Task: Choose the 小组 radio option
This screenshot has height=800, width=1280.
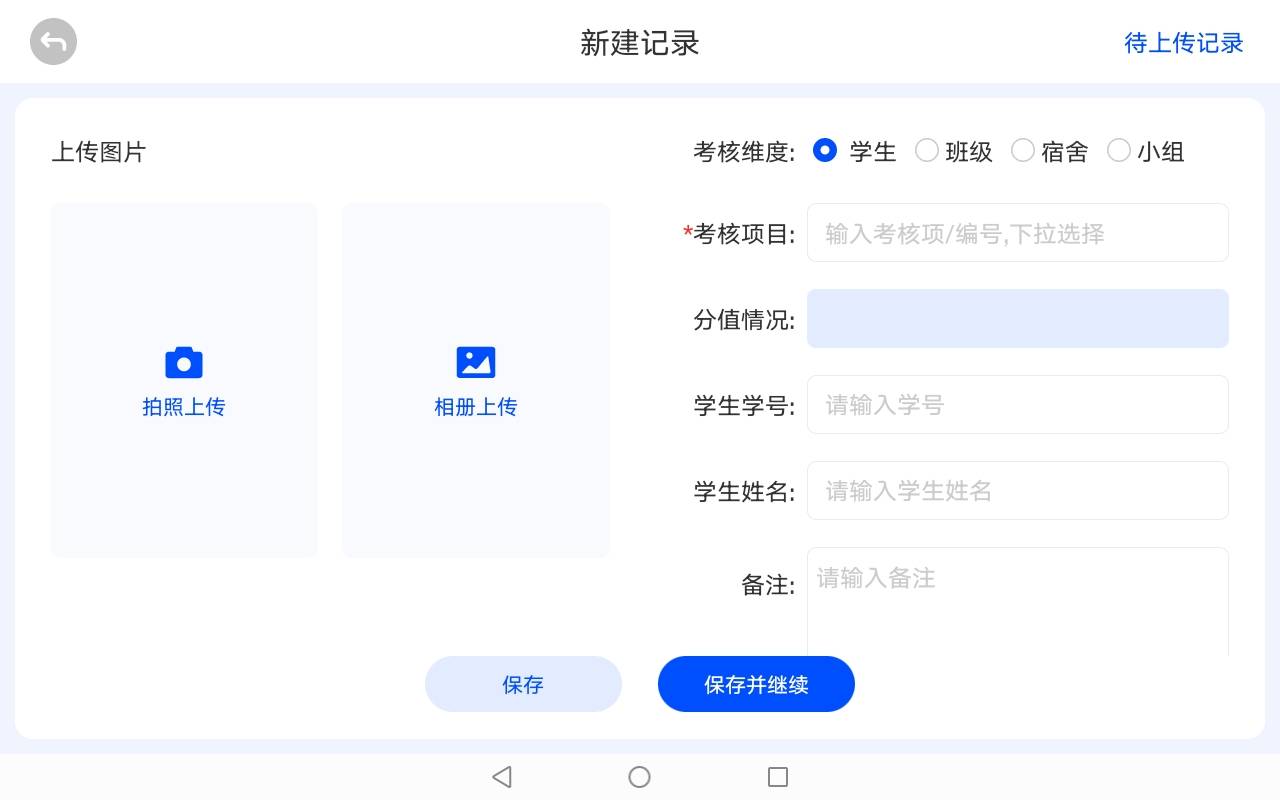Action: pos(1119,151)
